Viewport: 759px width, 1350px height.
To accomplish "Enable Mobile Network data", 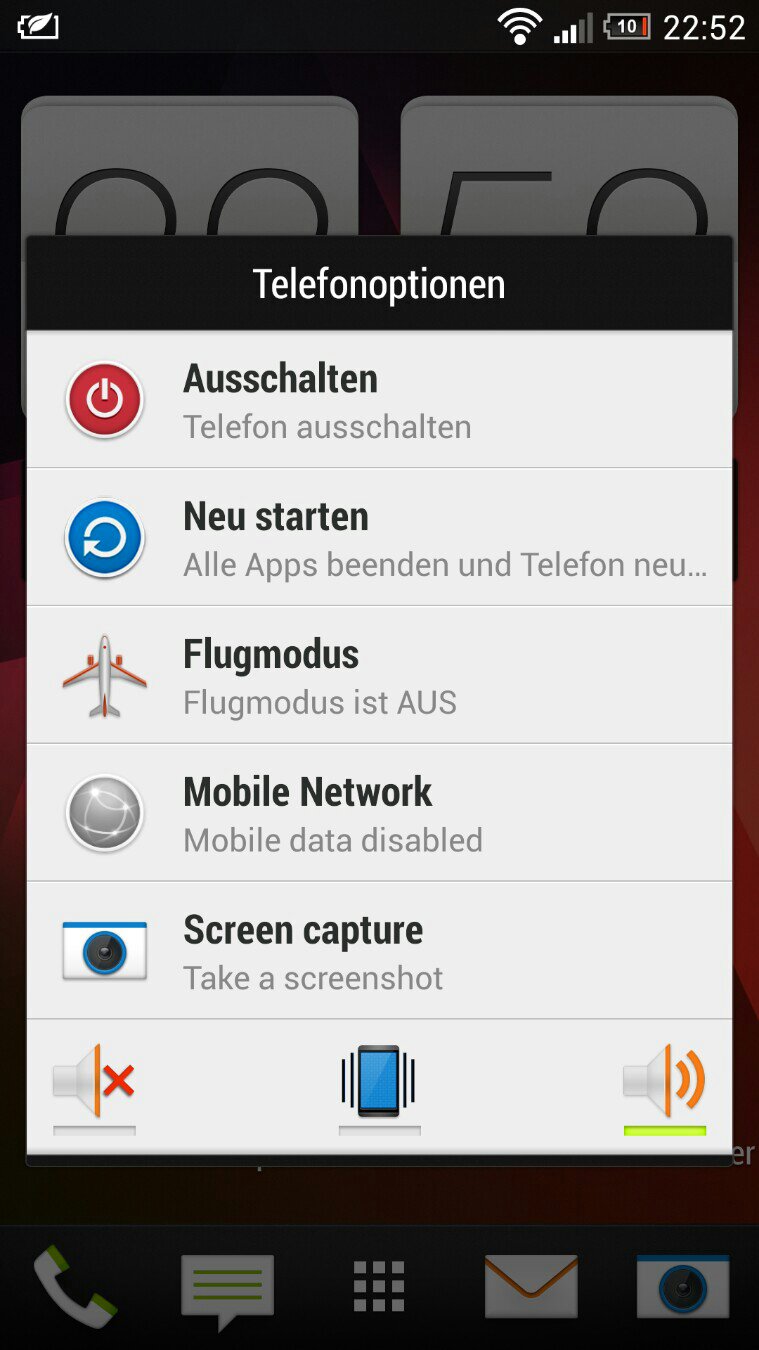I will click(379, 813).
